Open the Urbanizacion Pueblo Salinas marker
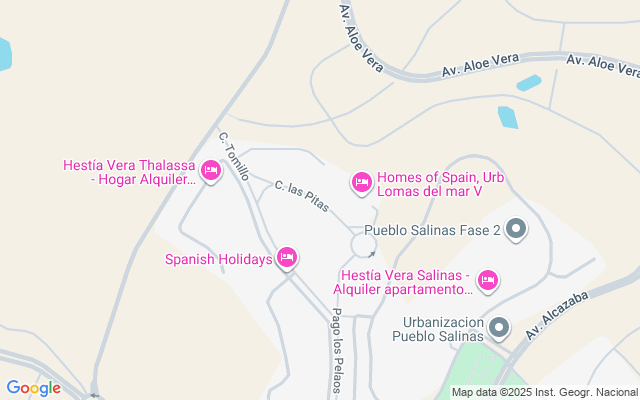 500,328
